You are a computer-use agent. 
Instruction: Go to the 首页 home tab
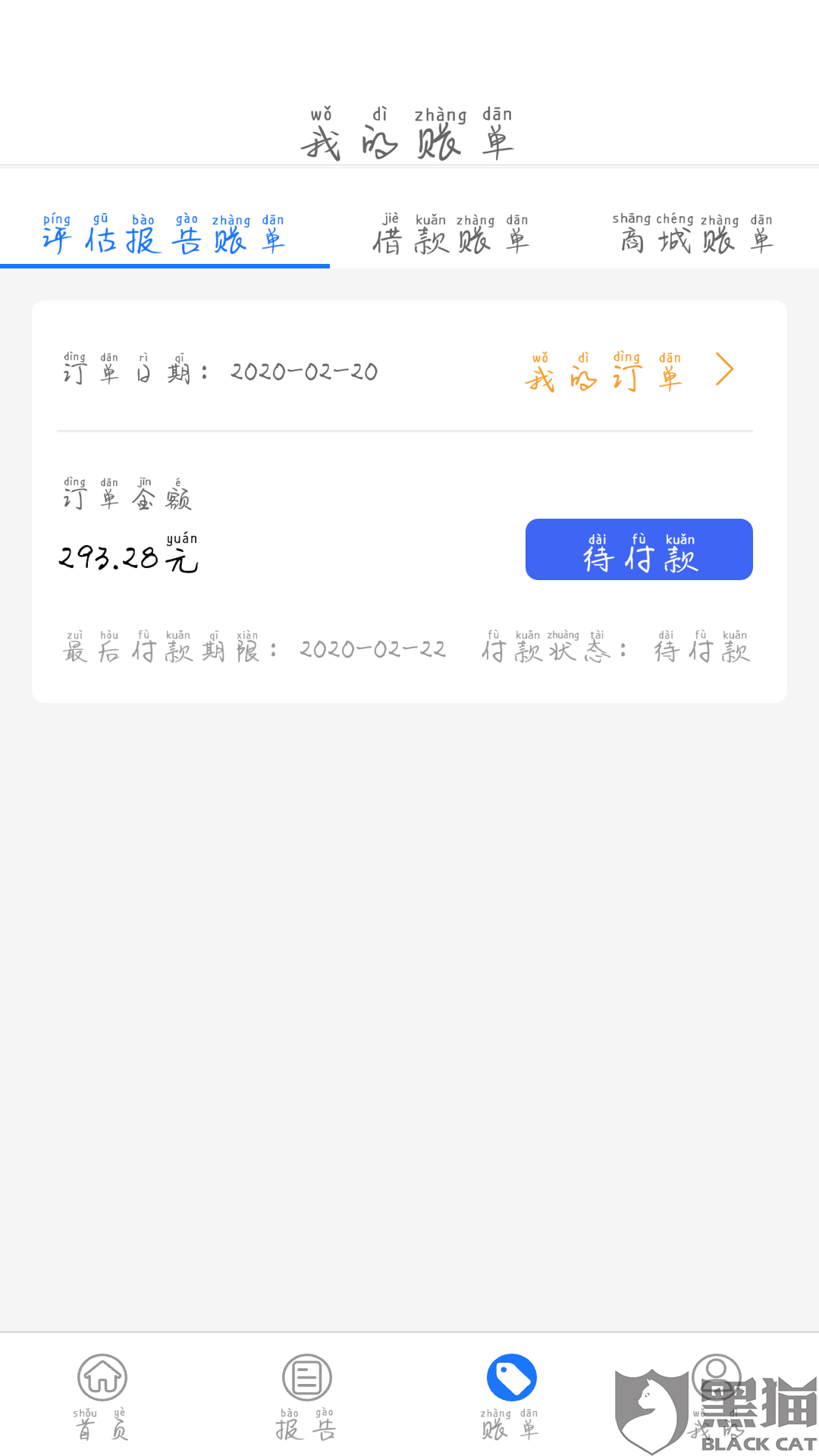[102, 1395]
